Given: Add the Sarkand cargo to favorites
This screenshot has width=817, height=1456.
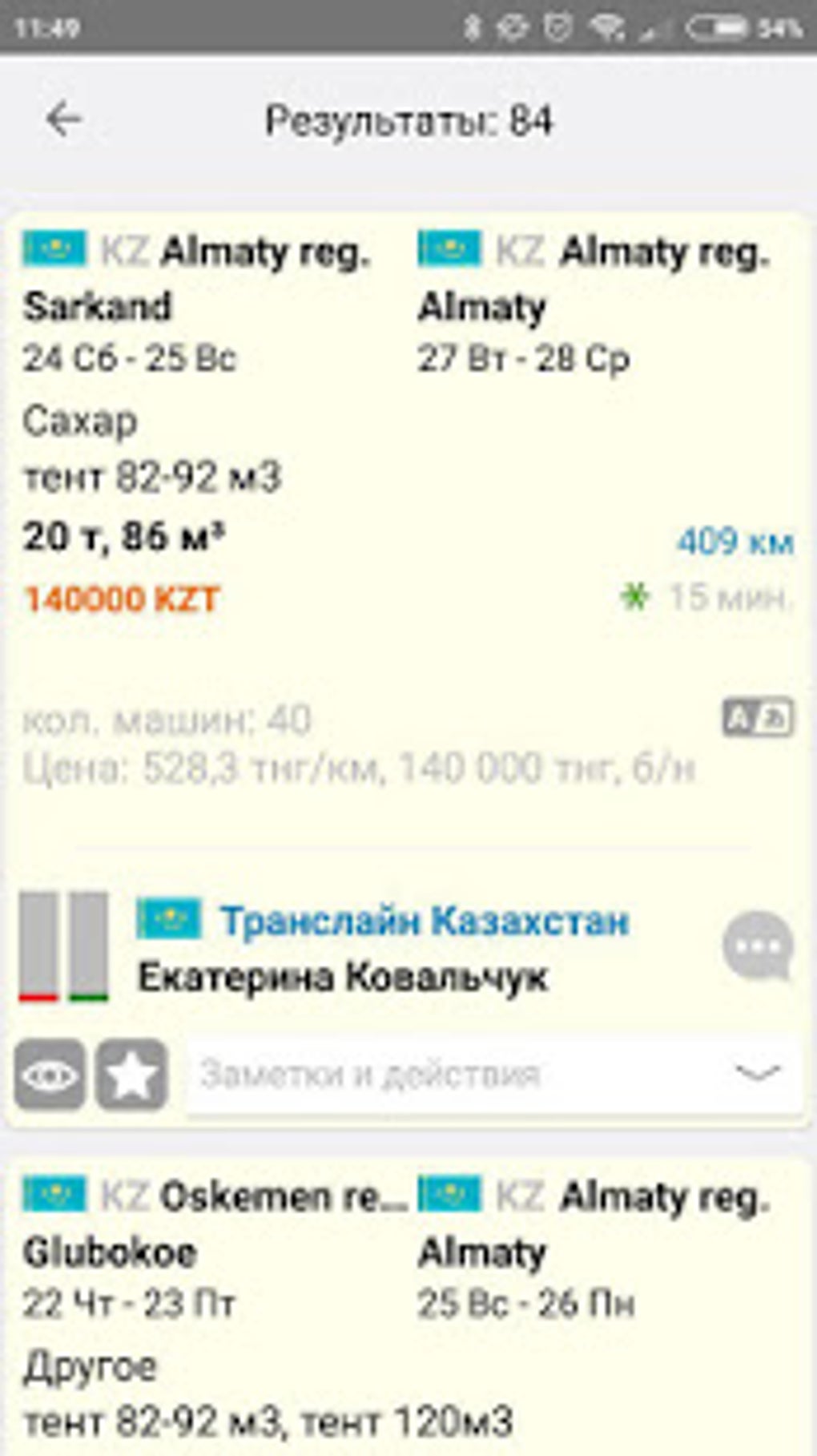Looking at the screenshot, I should (x=132, y=1075).
